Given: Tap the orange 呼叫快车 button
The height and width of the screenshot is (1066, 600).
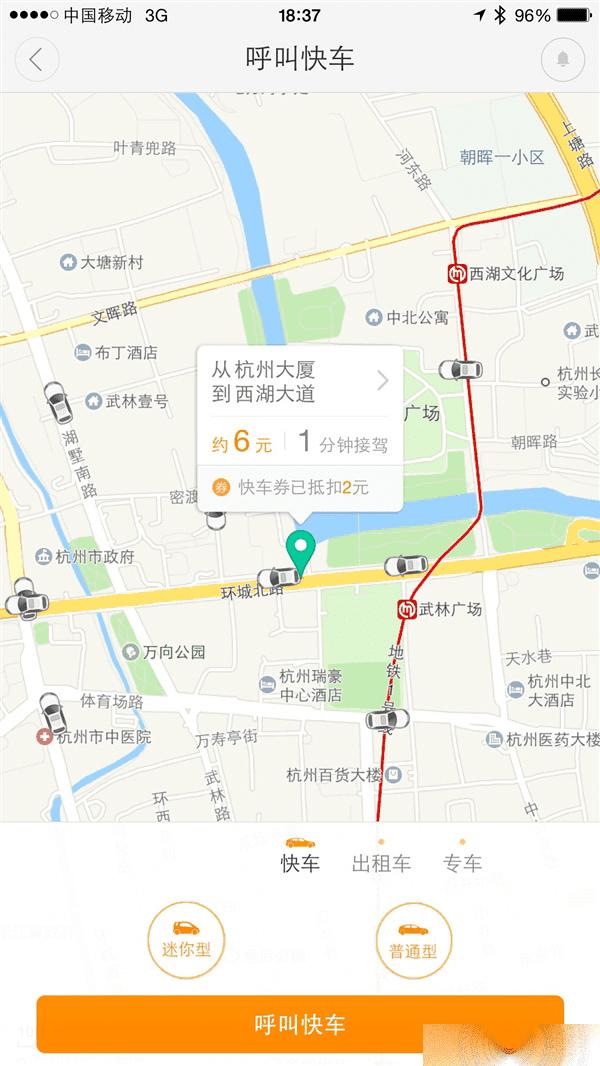Looking at the screenshot, I should pyautogui.click(x=300, y=1024).
